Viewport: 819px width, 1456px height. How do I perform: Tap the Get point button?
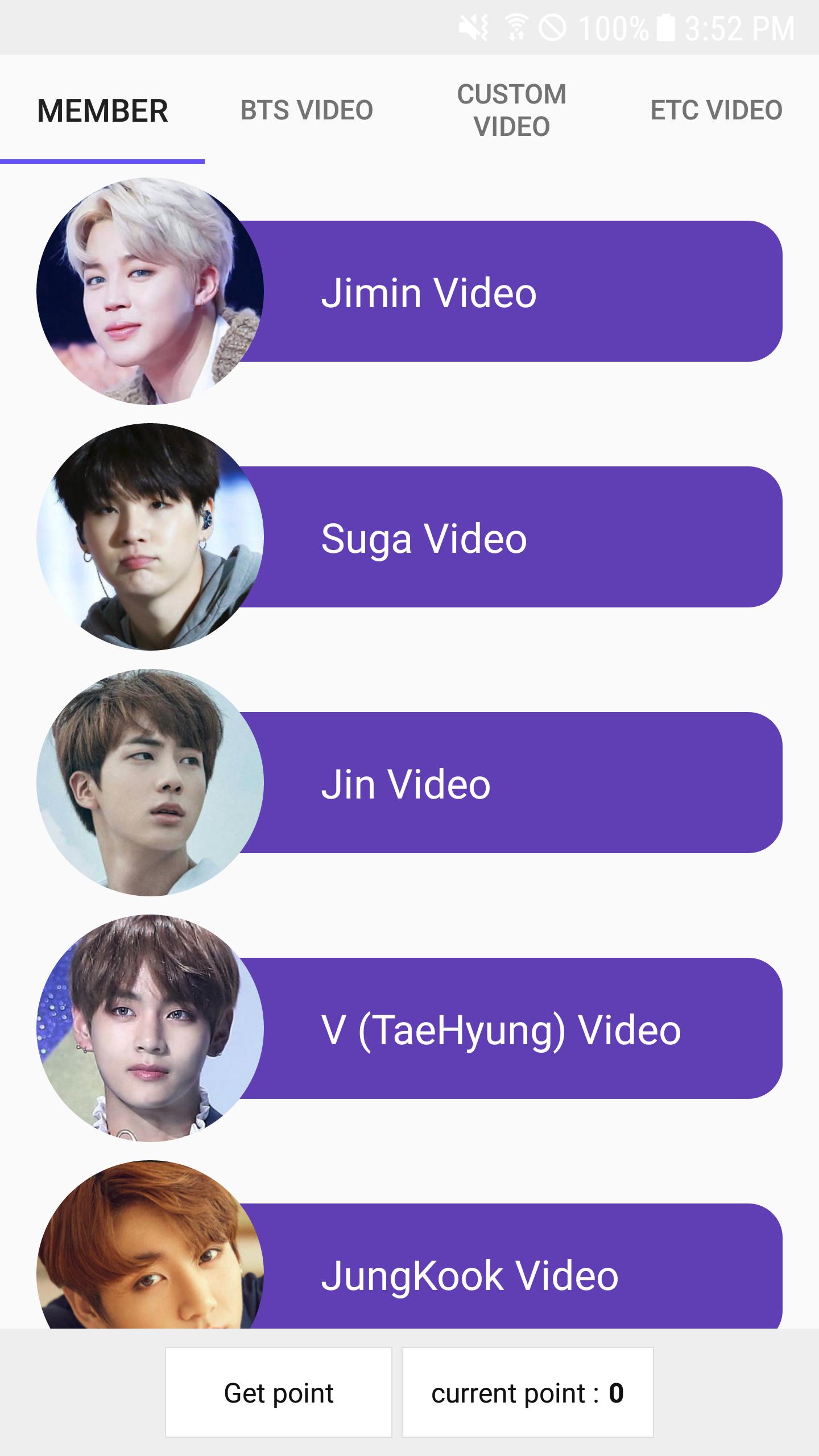279,1393
